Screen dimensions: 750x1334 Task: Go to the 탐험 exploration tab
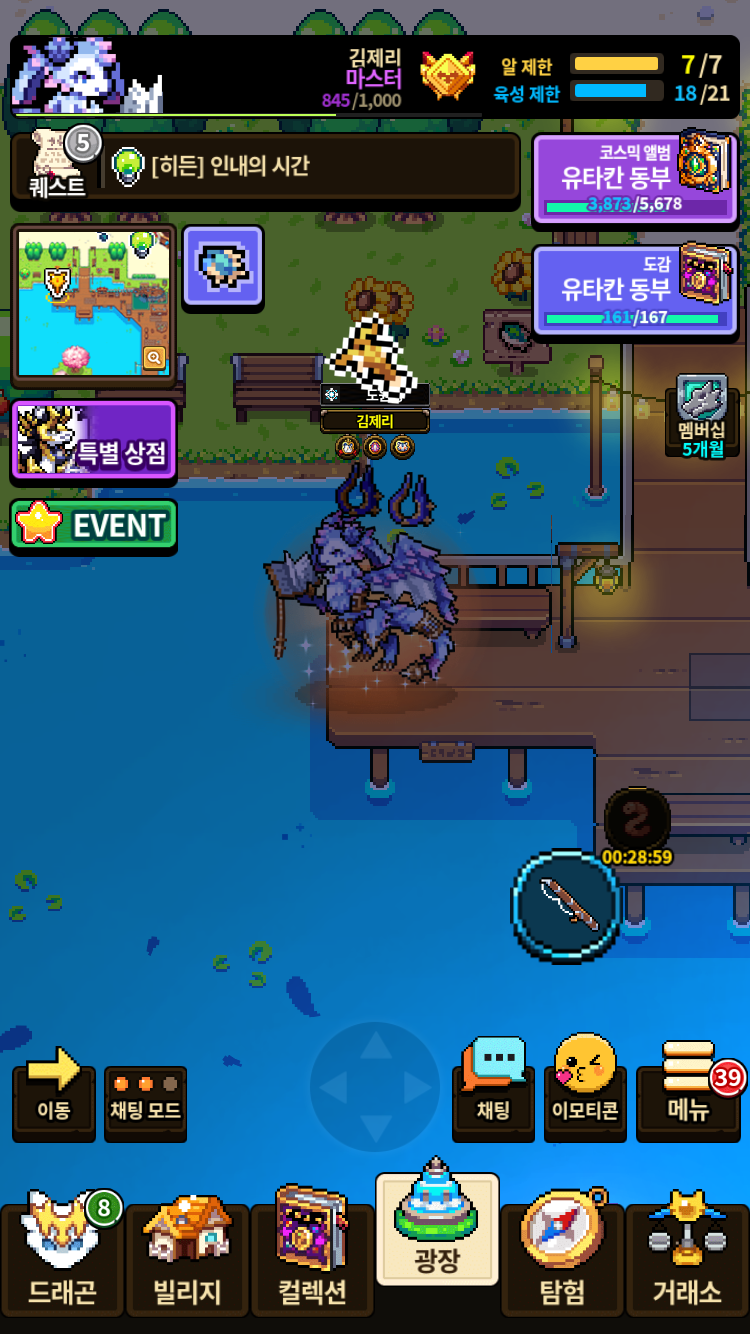coord(562,1254)
